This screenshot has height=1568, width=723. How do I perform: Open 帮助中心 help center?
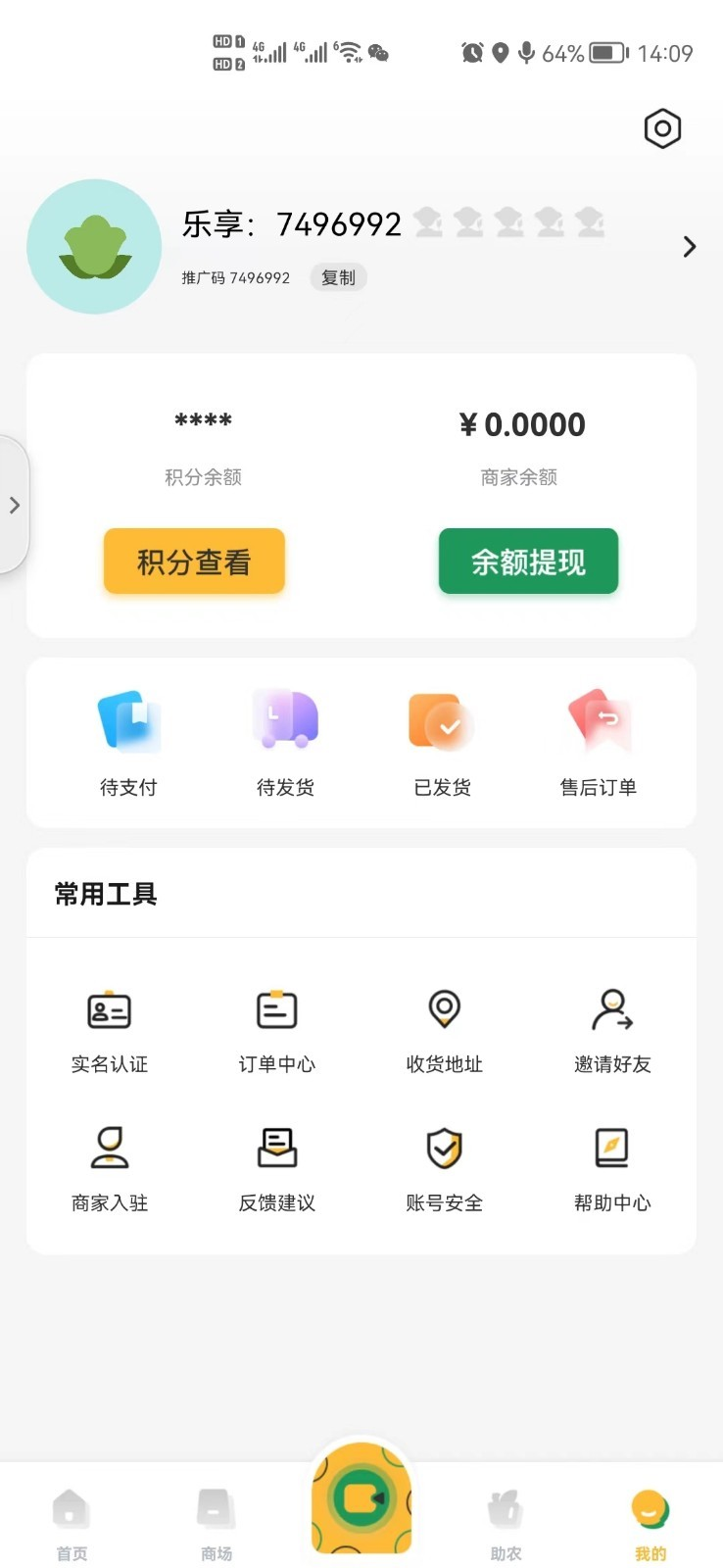(x=611, y=1168)
